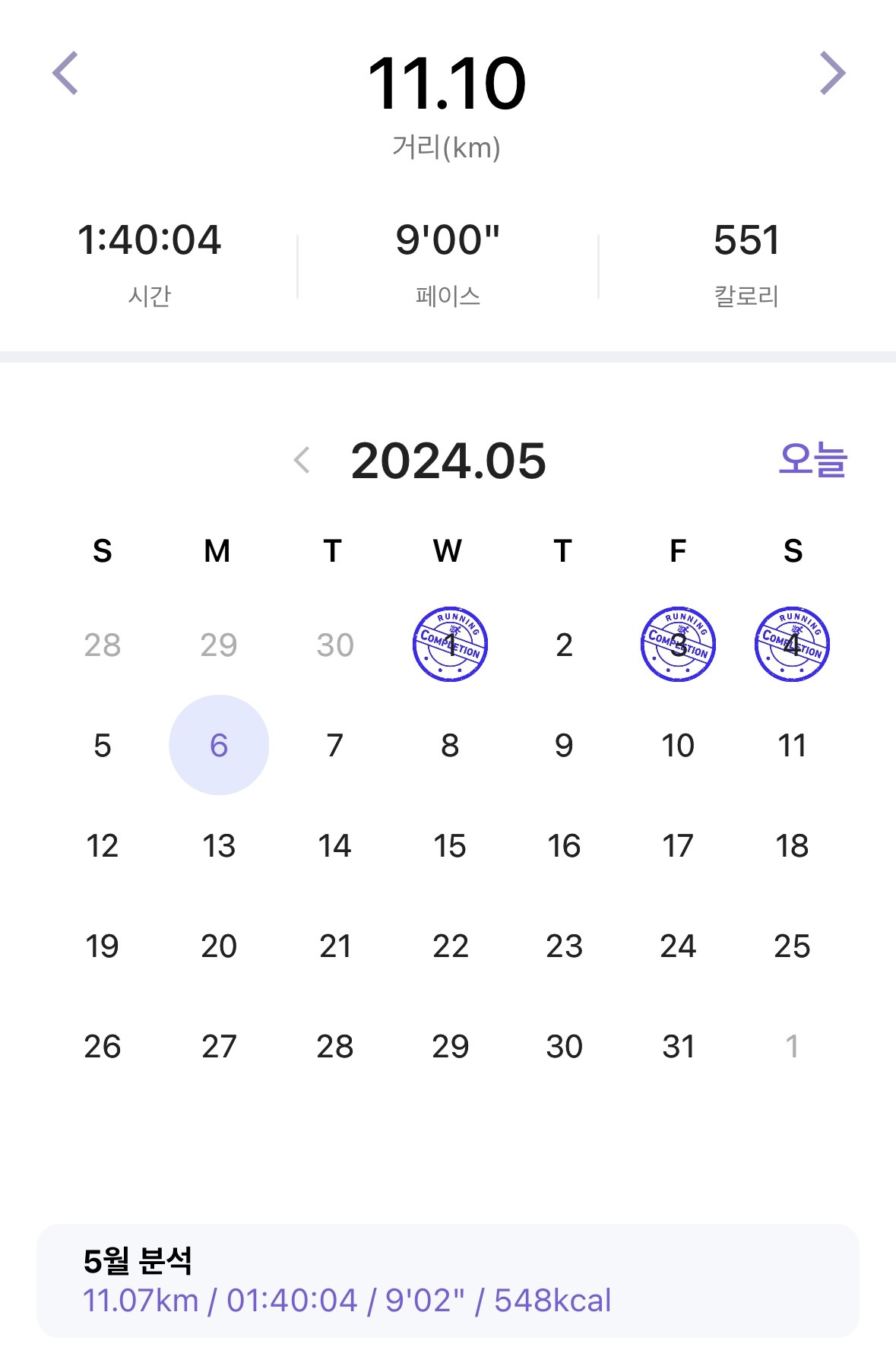Image resolution: width=896 pixels, height=1366 pixels.
Task: Open the 5월 분석 summary card
Action: (x=448, y=1280)
